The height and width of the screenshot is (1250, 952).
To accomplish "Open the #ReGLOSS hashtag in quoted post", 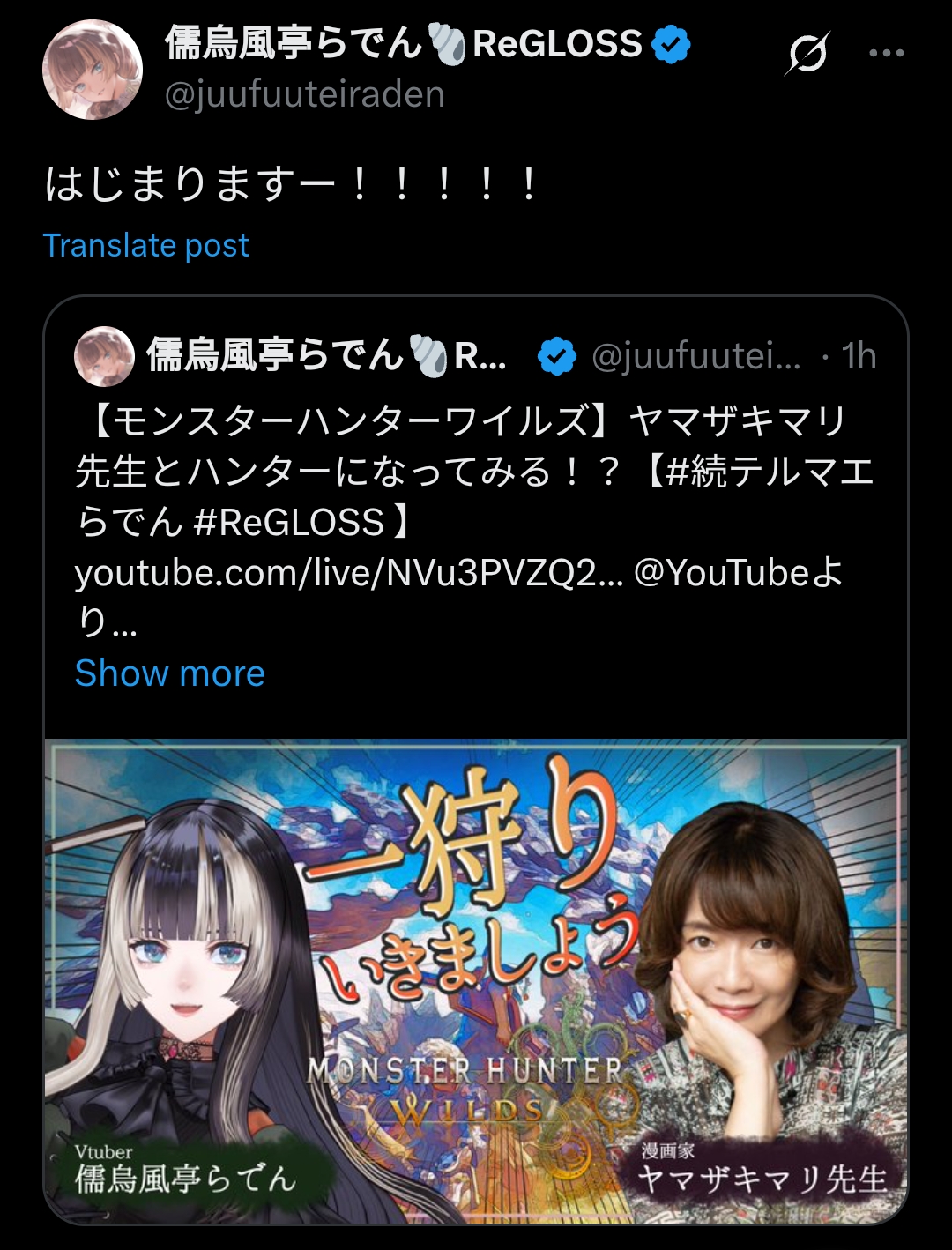I will (x=289, y=523).
